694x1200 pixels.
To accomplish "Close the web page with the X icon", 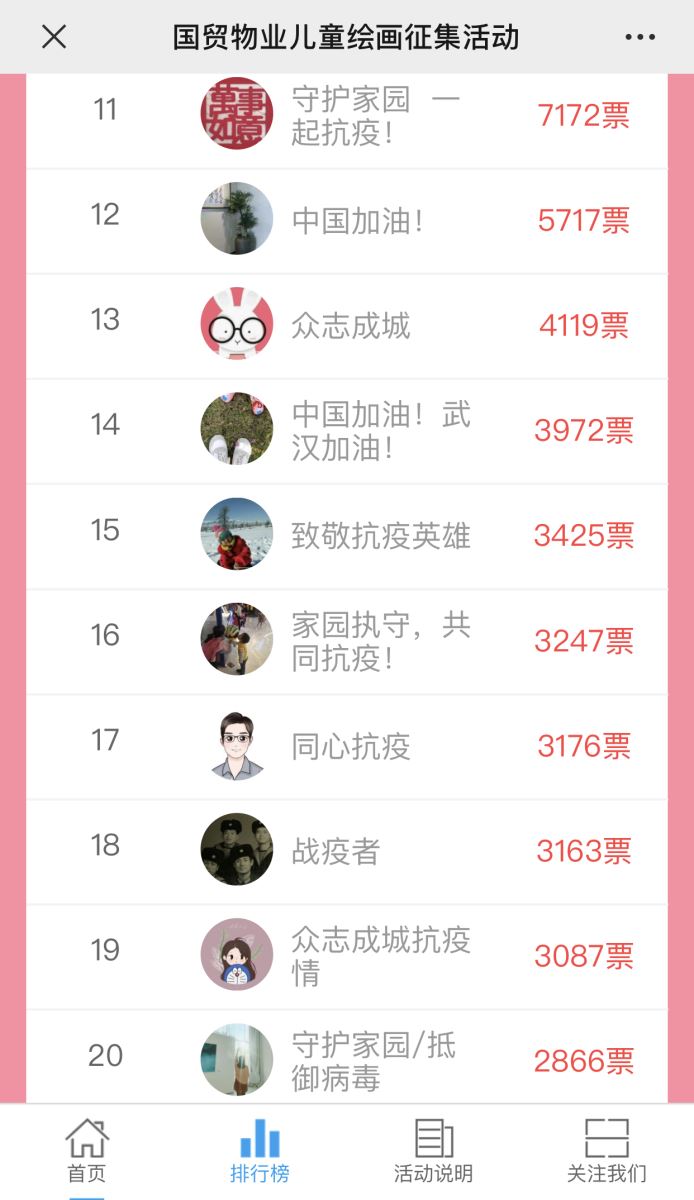I will (x=54, y=37).
